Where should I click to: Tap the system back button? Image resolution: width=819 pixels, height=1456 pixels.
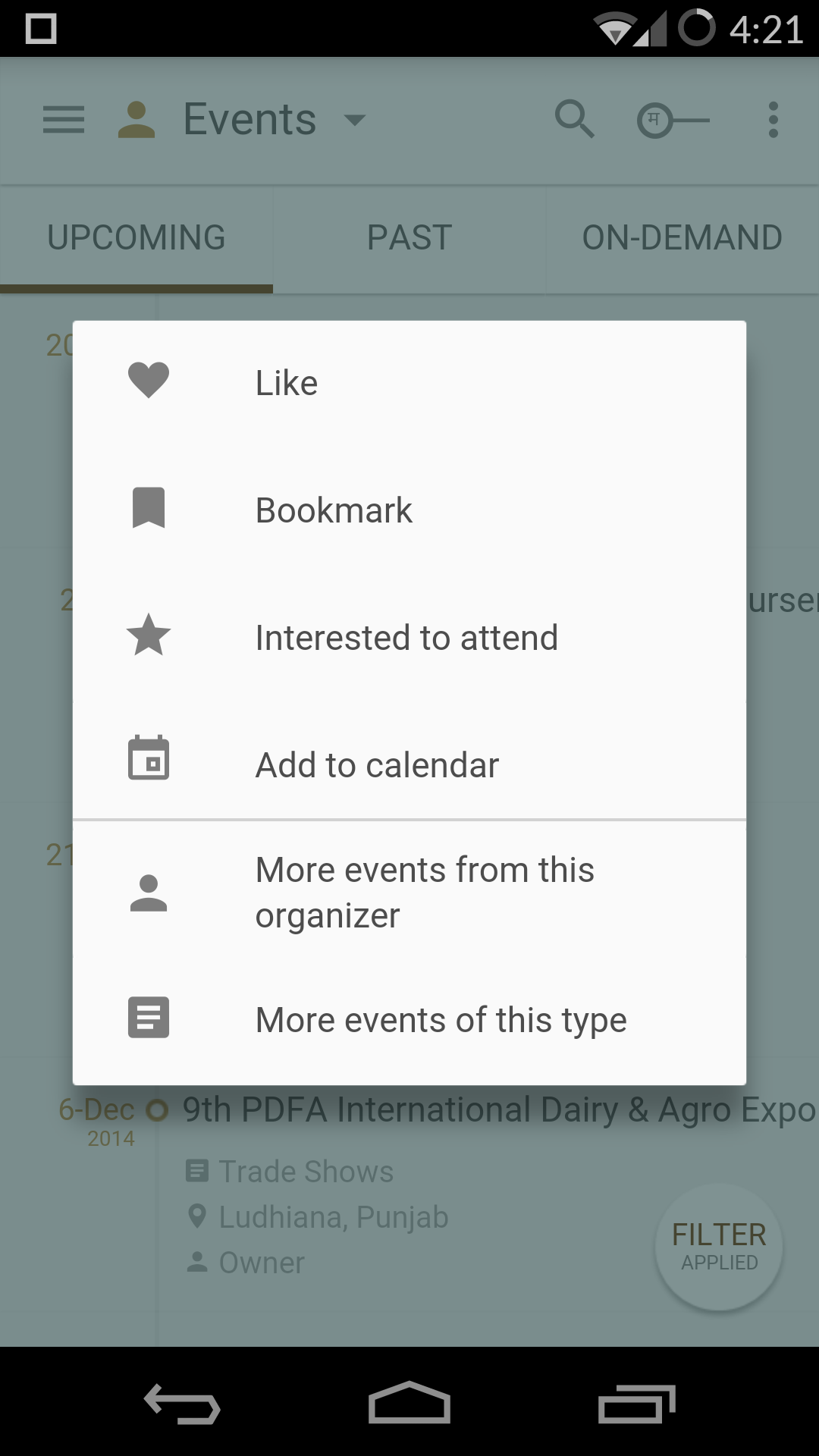(x=182, y=1404)
